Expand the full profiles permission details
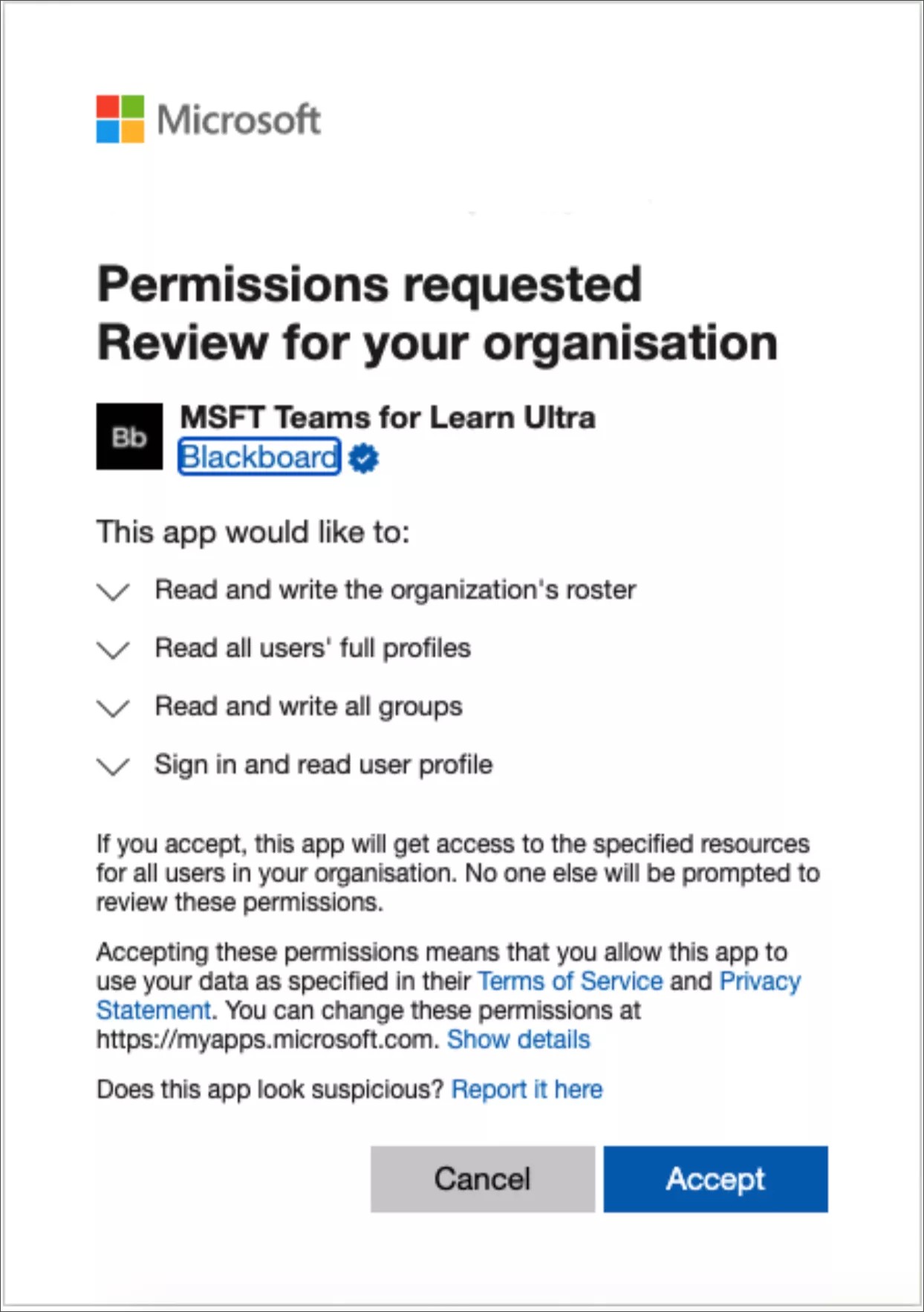924x1312 pixels. 112,649
